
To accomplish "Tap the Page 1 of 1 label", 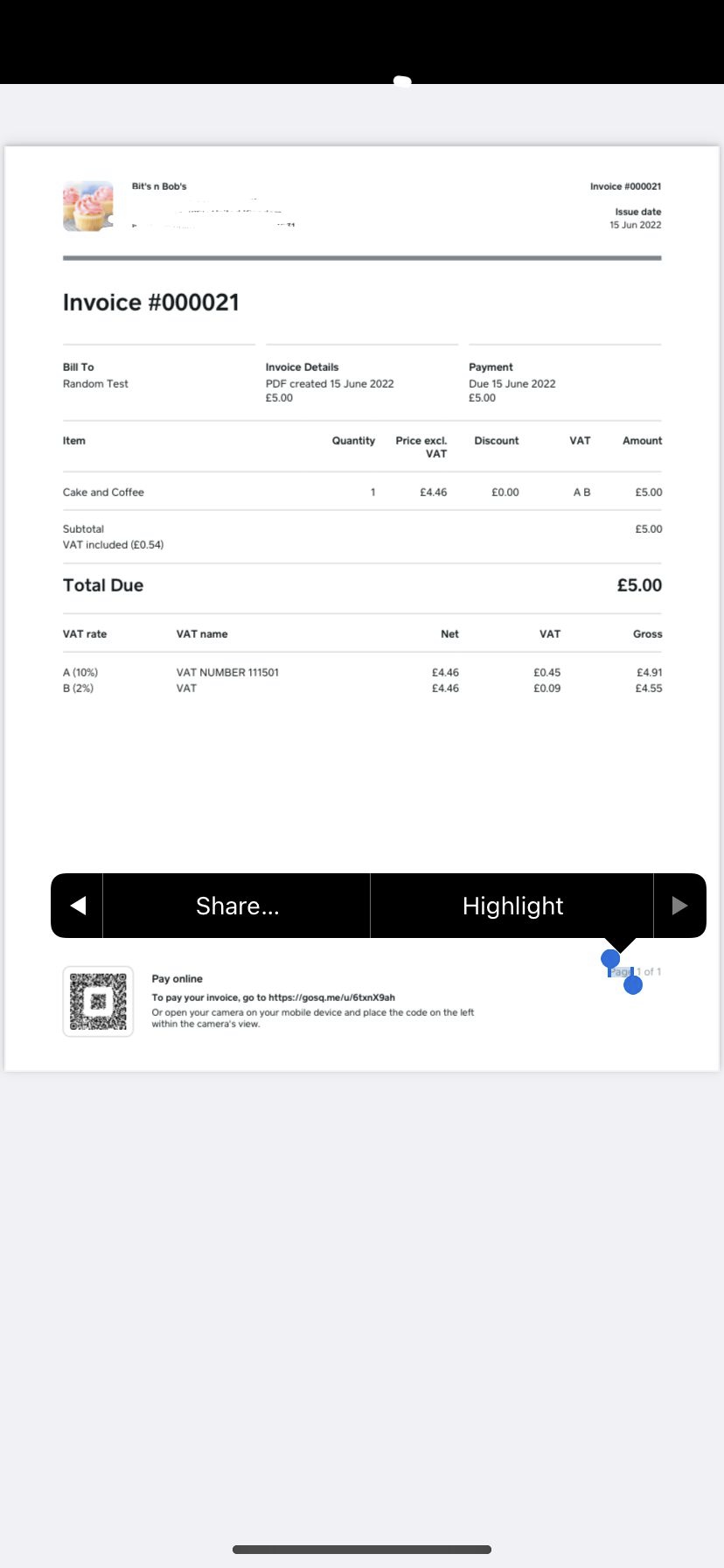I will [636, 971].
